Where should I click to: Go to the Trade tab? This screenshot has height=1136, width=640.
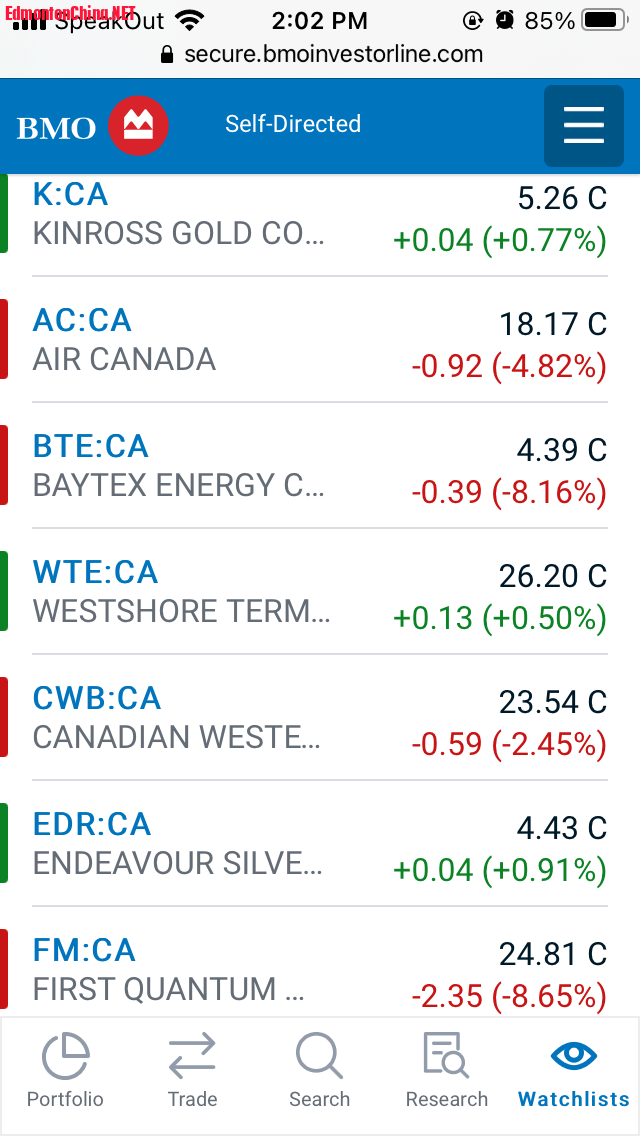pyautogui.click(x=192, y=1071)
